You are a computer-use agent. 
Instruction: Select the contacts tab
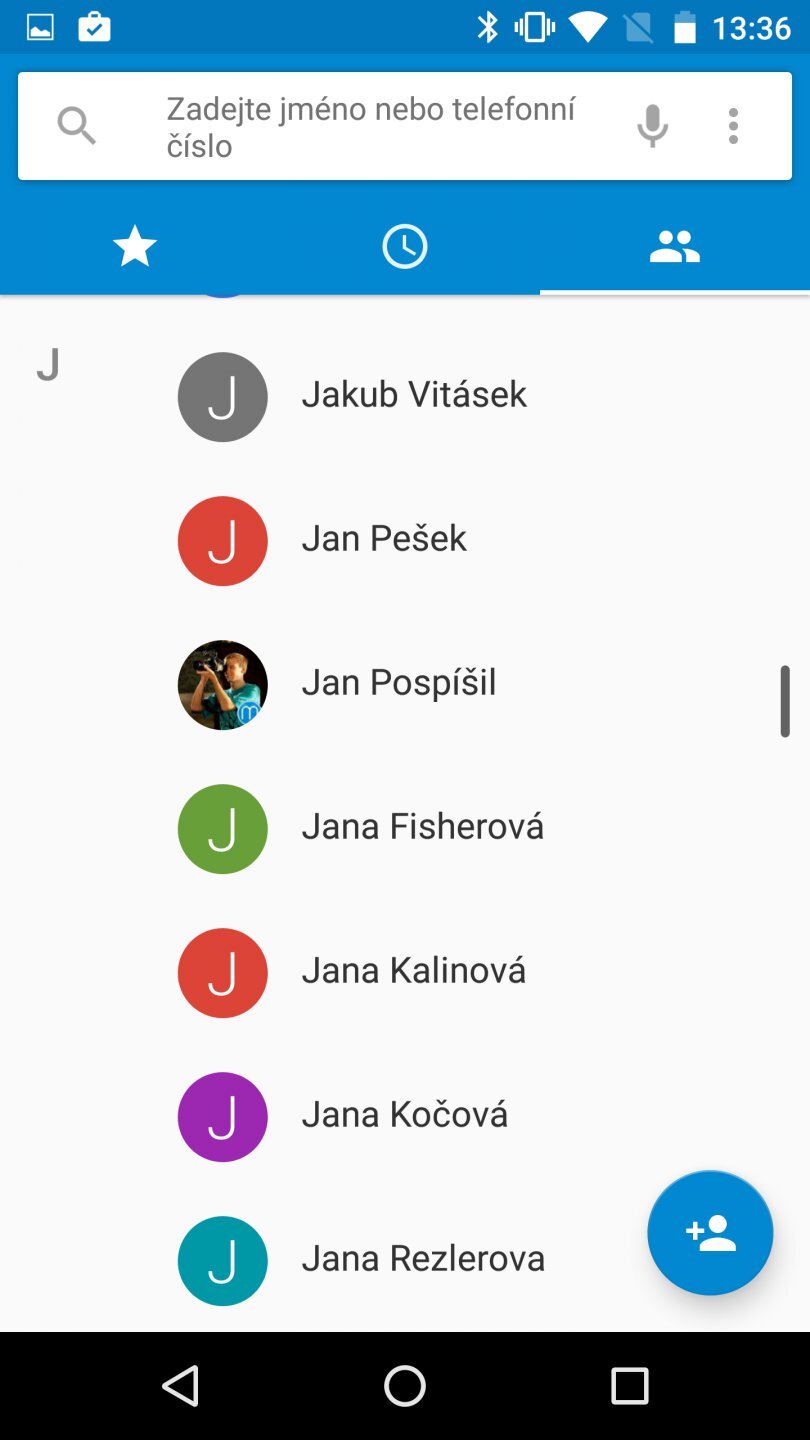pos(675,246)
